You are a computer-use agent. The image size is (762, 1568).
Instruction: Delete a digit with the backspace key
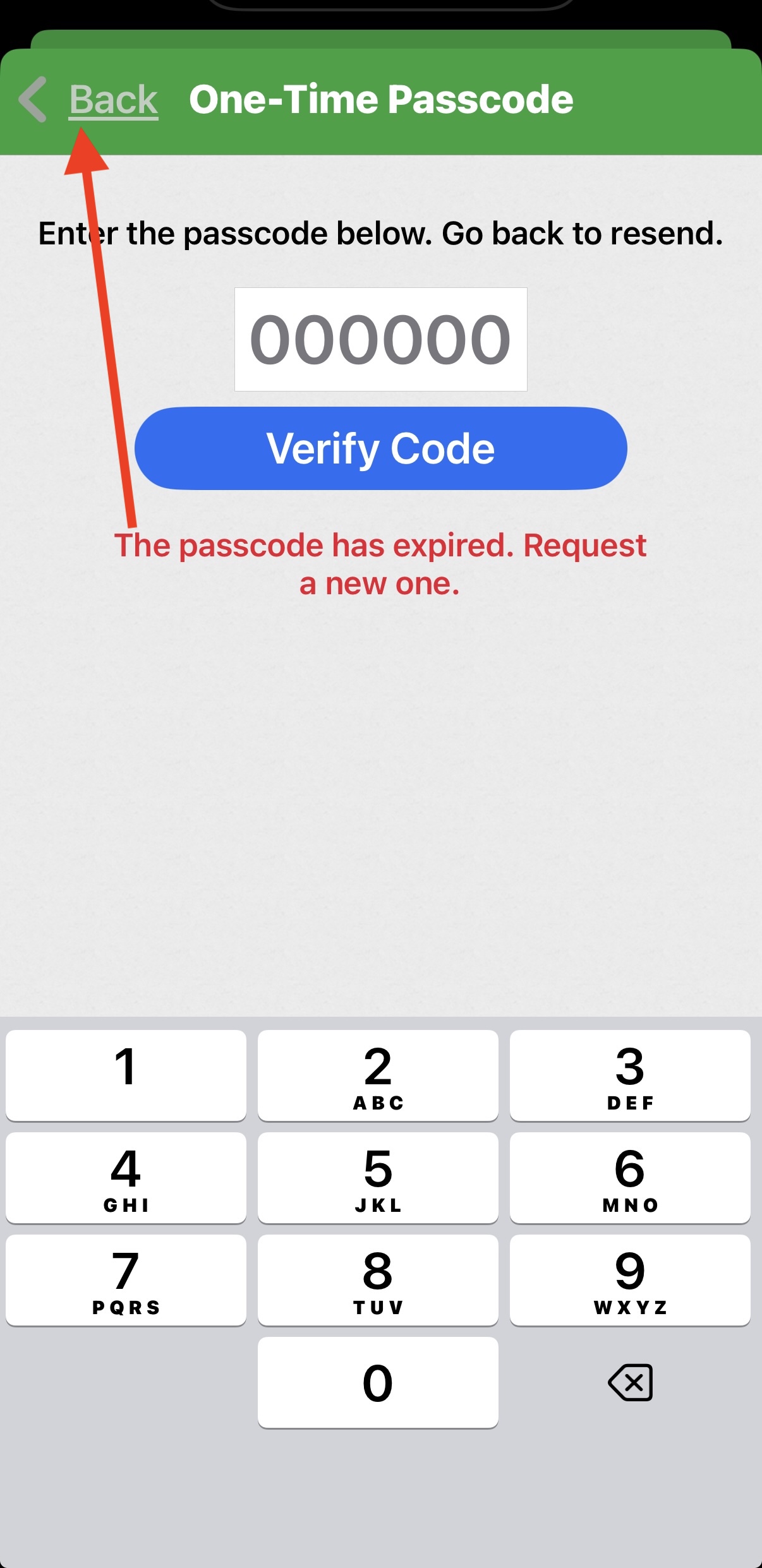(630, 1382)
